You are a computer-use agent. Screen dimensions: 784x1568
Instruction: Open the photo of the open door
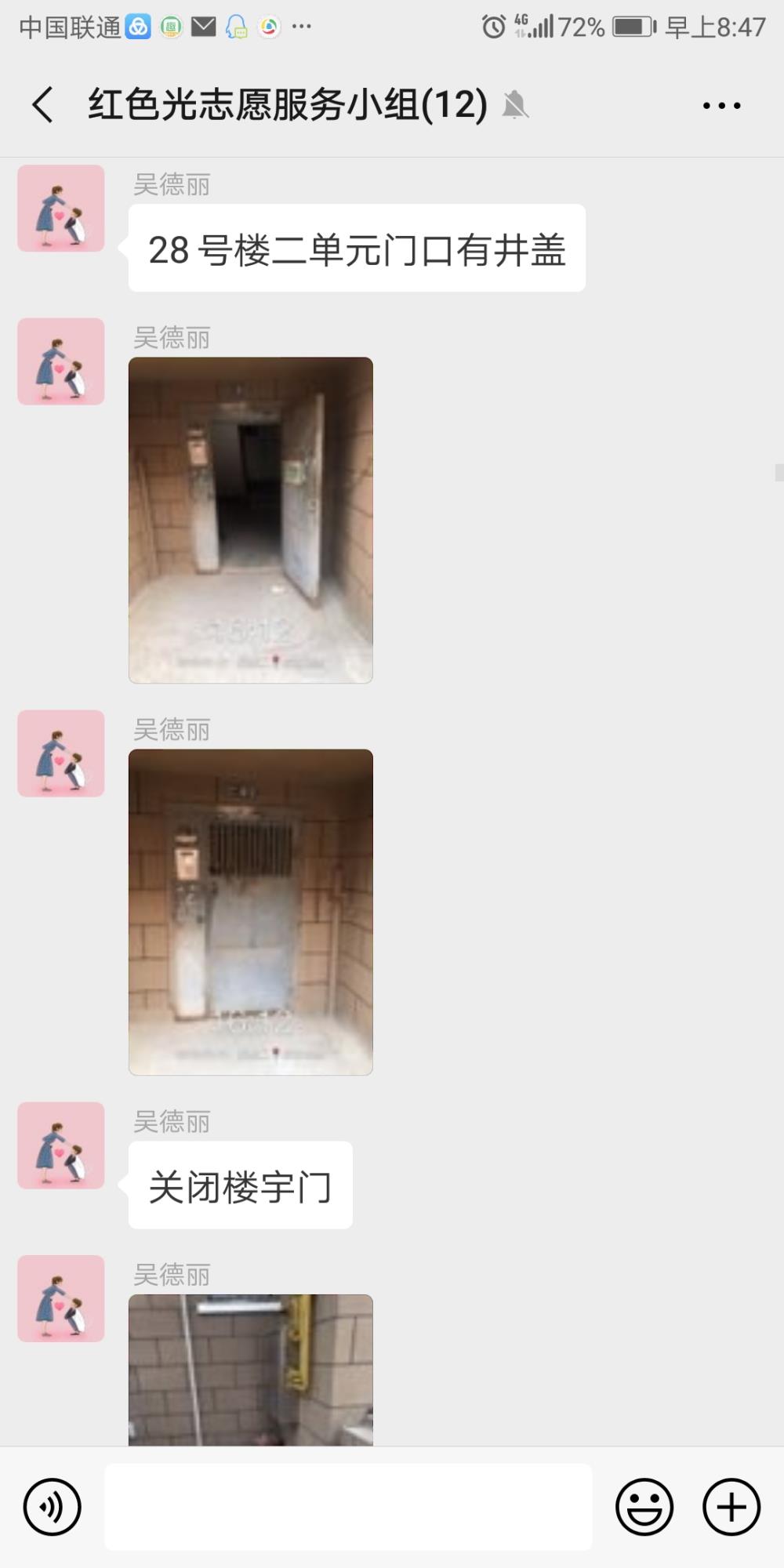point(251,520)
